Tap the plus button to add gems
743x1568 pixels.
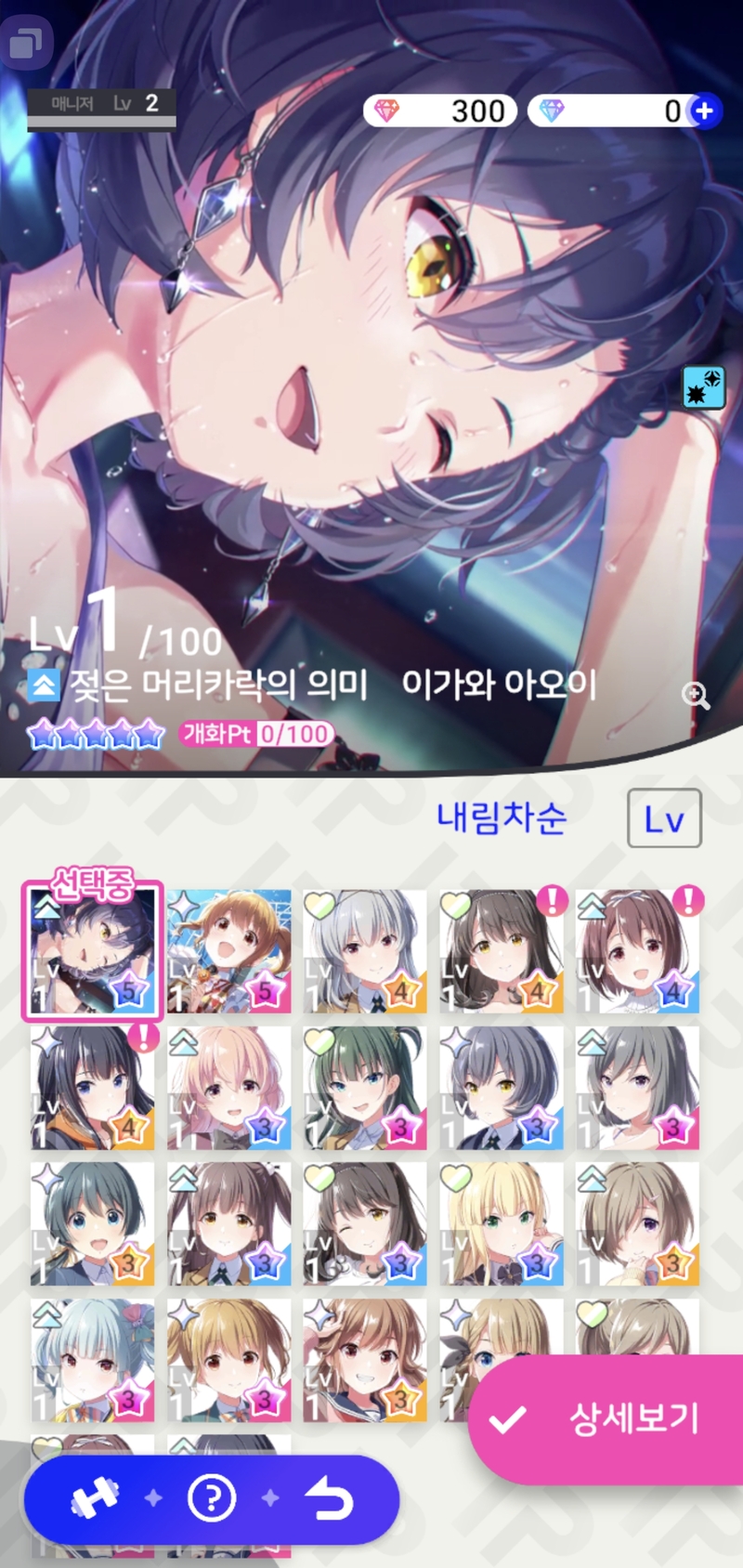point(705,111)
